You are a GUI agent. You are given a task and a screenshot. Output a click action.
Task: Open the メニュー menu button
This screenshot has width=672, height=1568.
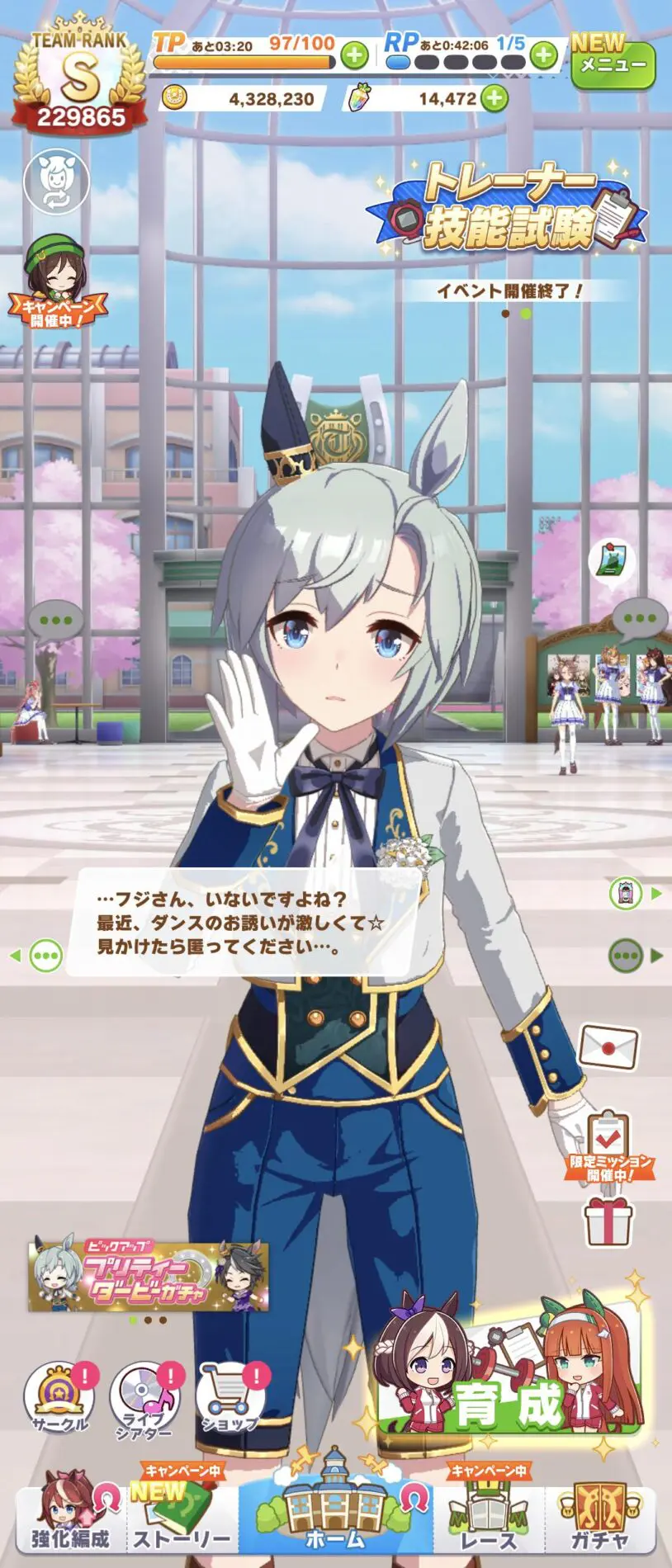[x=613, y=65]
